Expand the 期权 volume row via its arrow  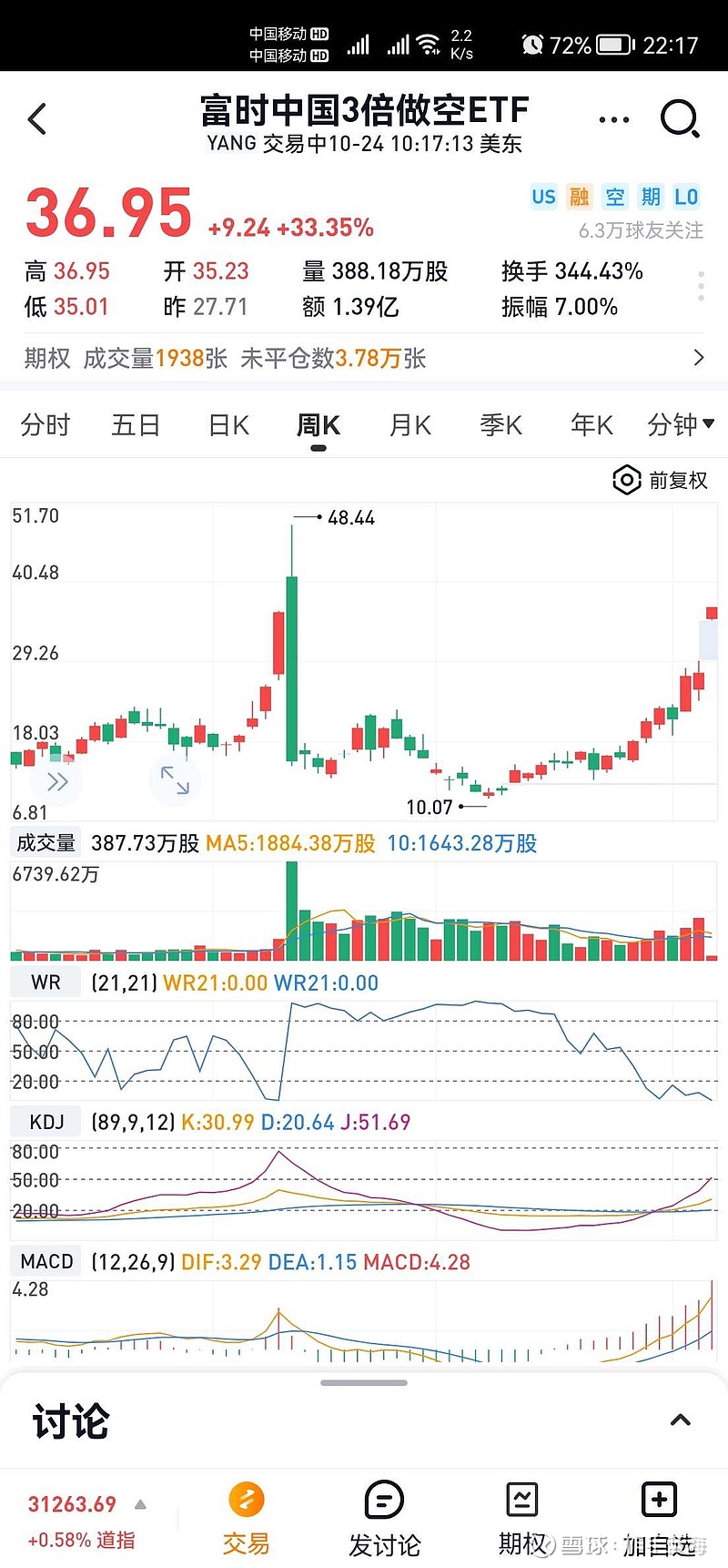(x=699, y=358)
